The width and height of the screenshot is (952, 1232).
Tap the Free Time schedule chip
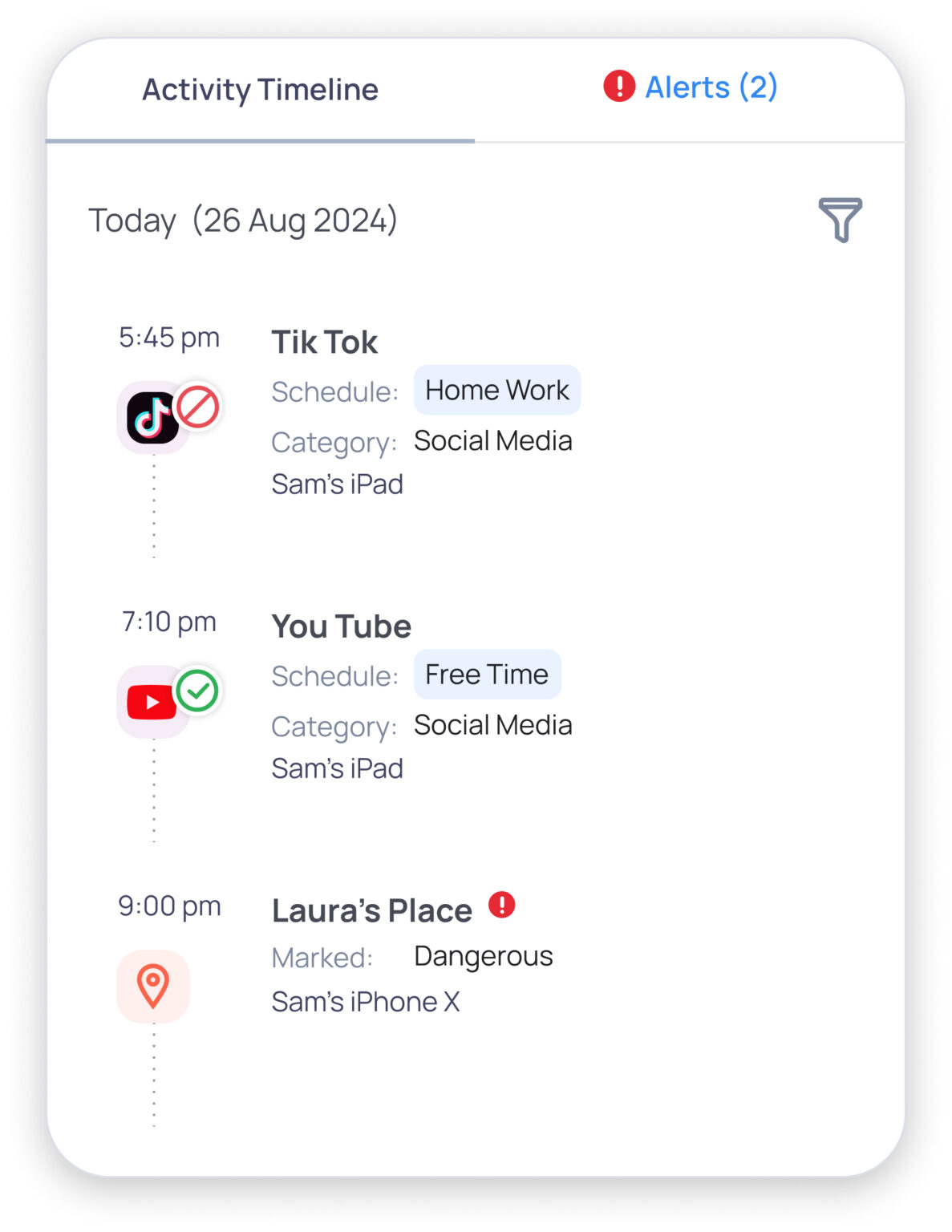click(x=487, y=675)
